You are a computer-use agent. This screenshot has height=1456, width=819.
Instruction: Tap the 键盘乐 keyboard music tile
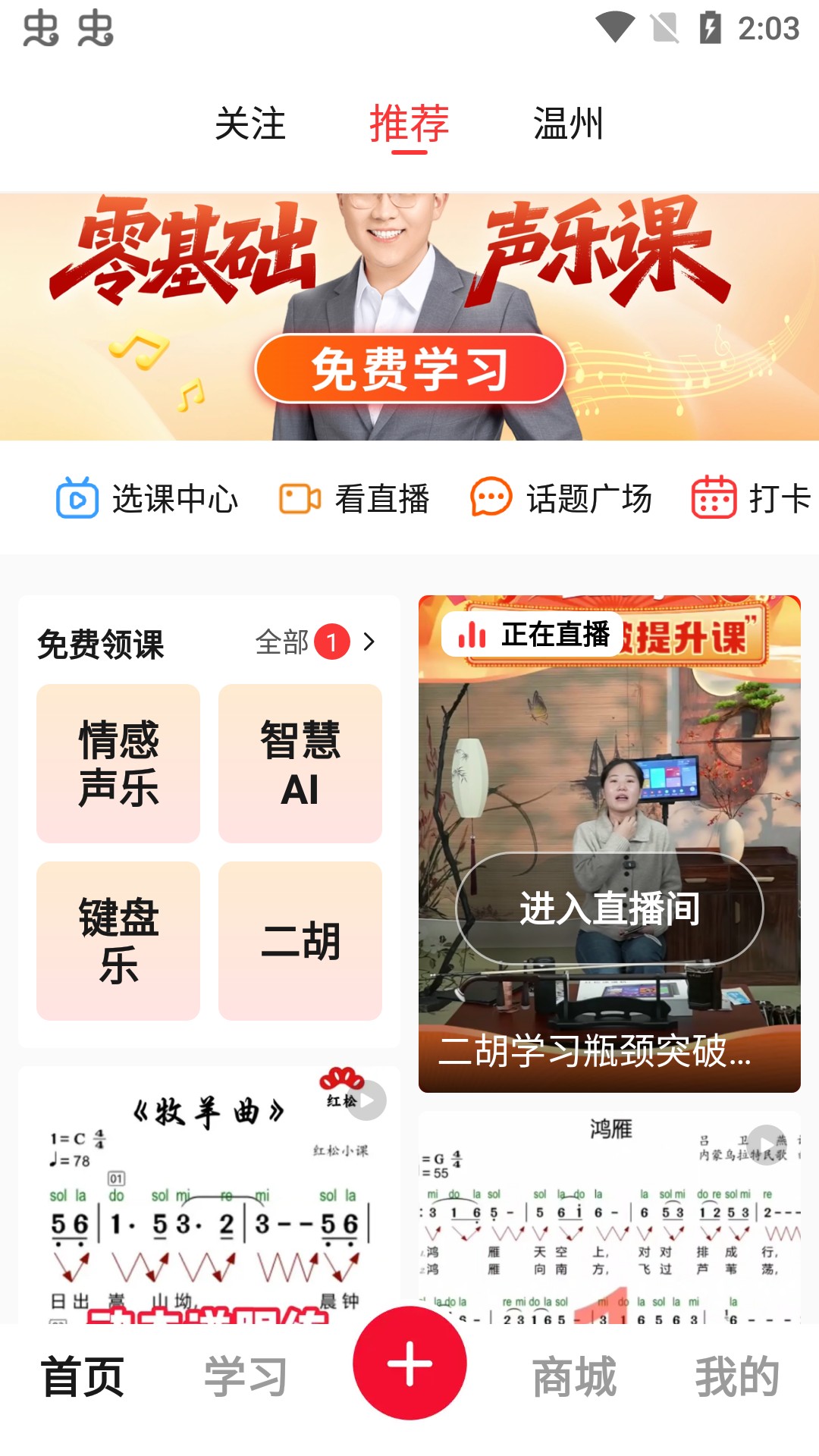118,940
